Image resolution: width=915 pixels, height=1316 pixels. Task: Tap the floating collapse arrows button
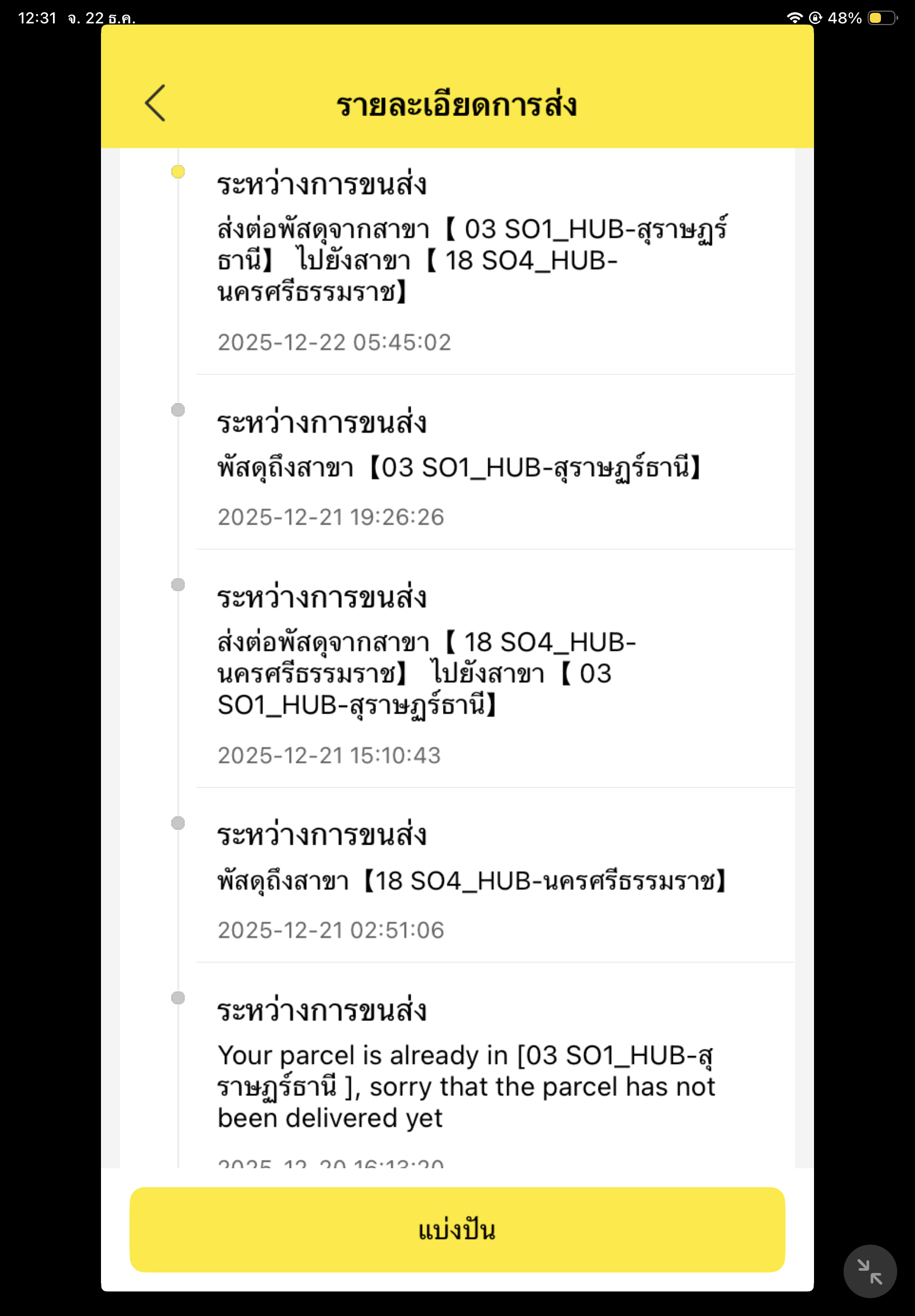[869, 1271]
